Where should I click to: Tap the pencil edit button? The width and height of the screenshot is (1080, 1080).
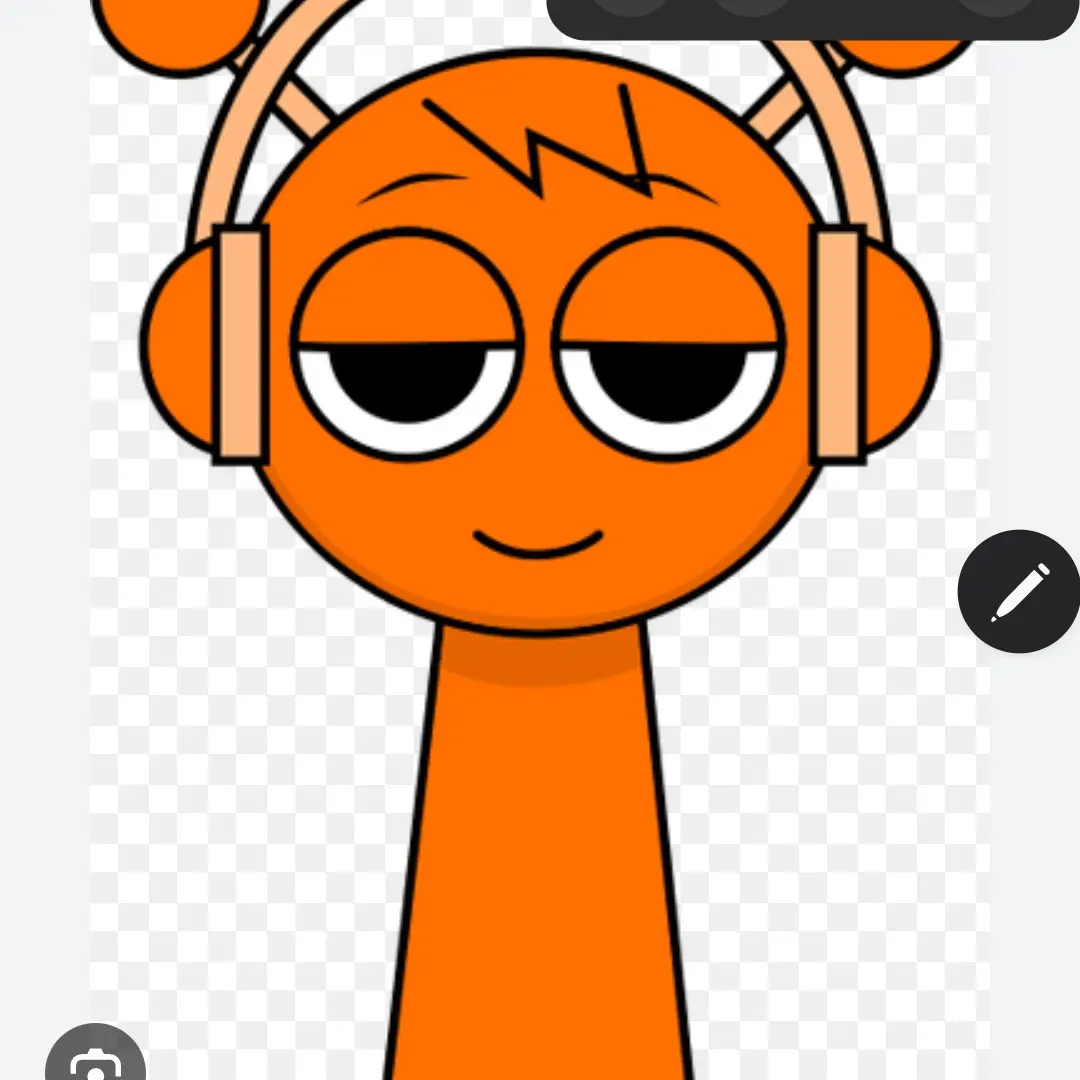(1019, 592)
